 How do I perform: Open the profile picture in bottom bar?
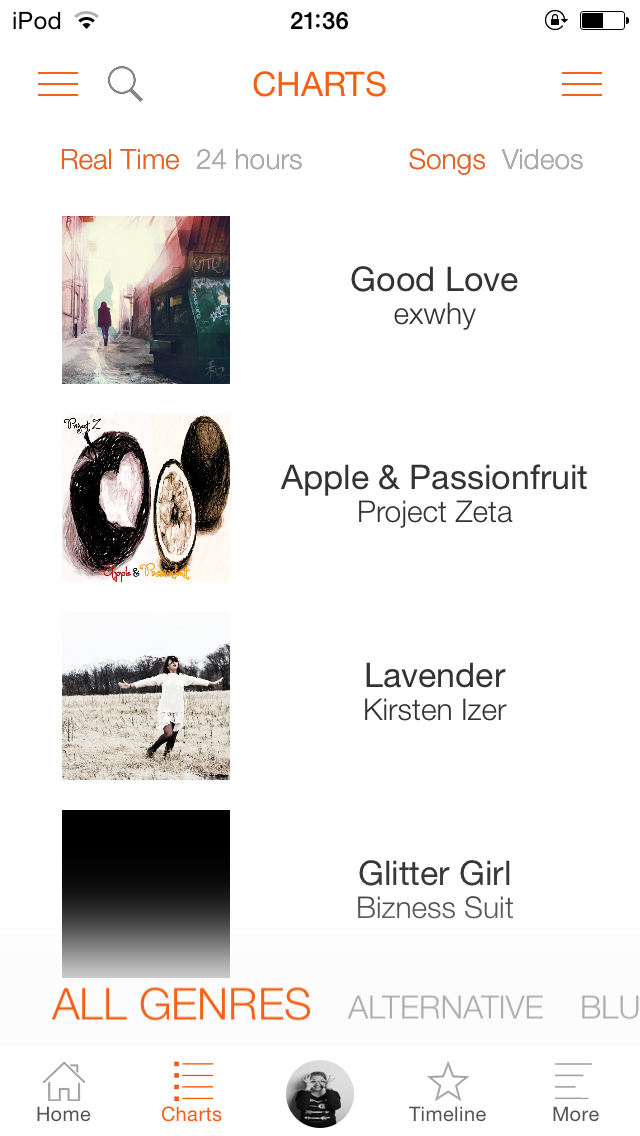pos(320,1094)
